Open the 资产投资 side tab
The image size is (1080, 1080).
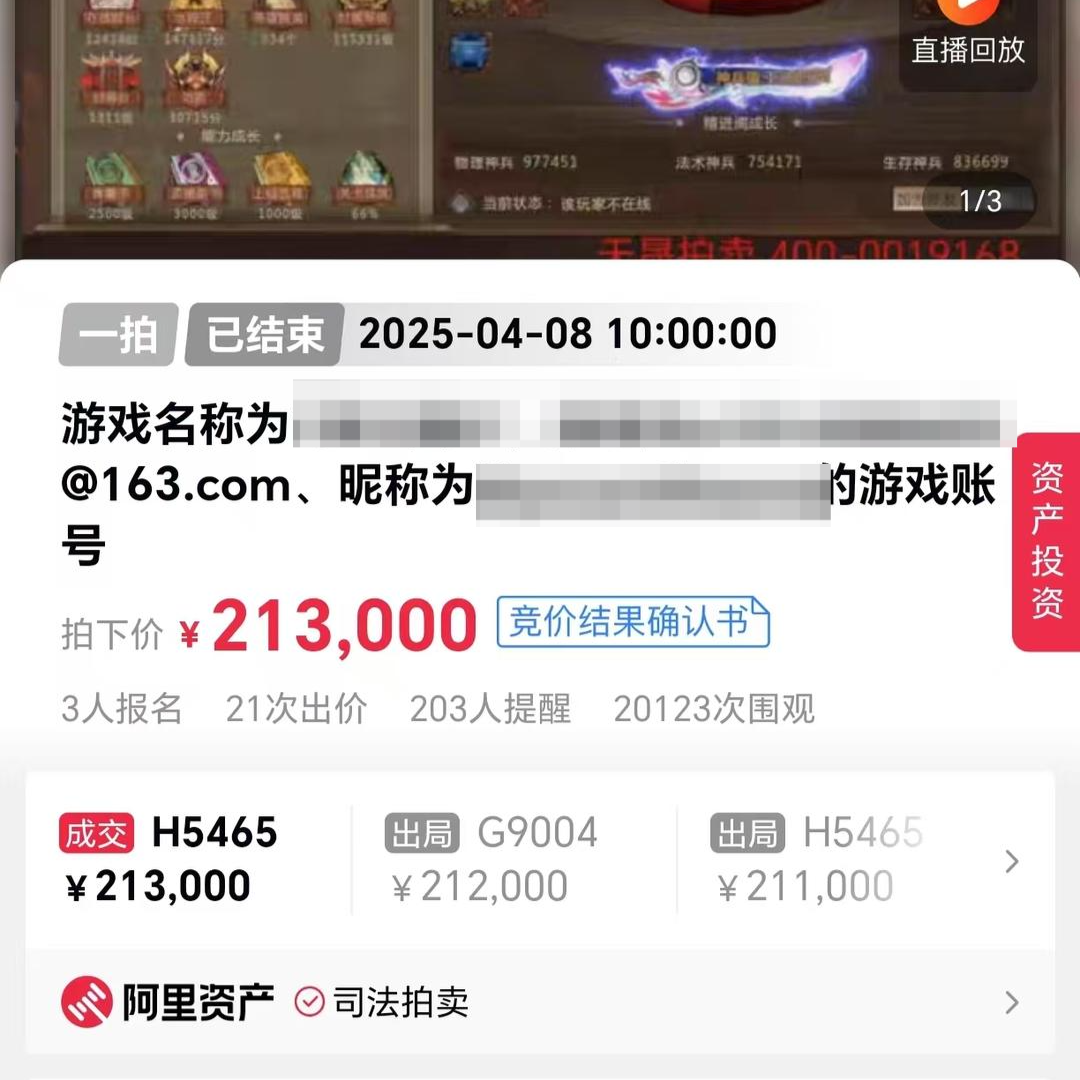(1047, 541)
